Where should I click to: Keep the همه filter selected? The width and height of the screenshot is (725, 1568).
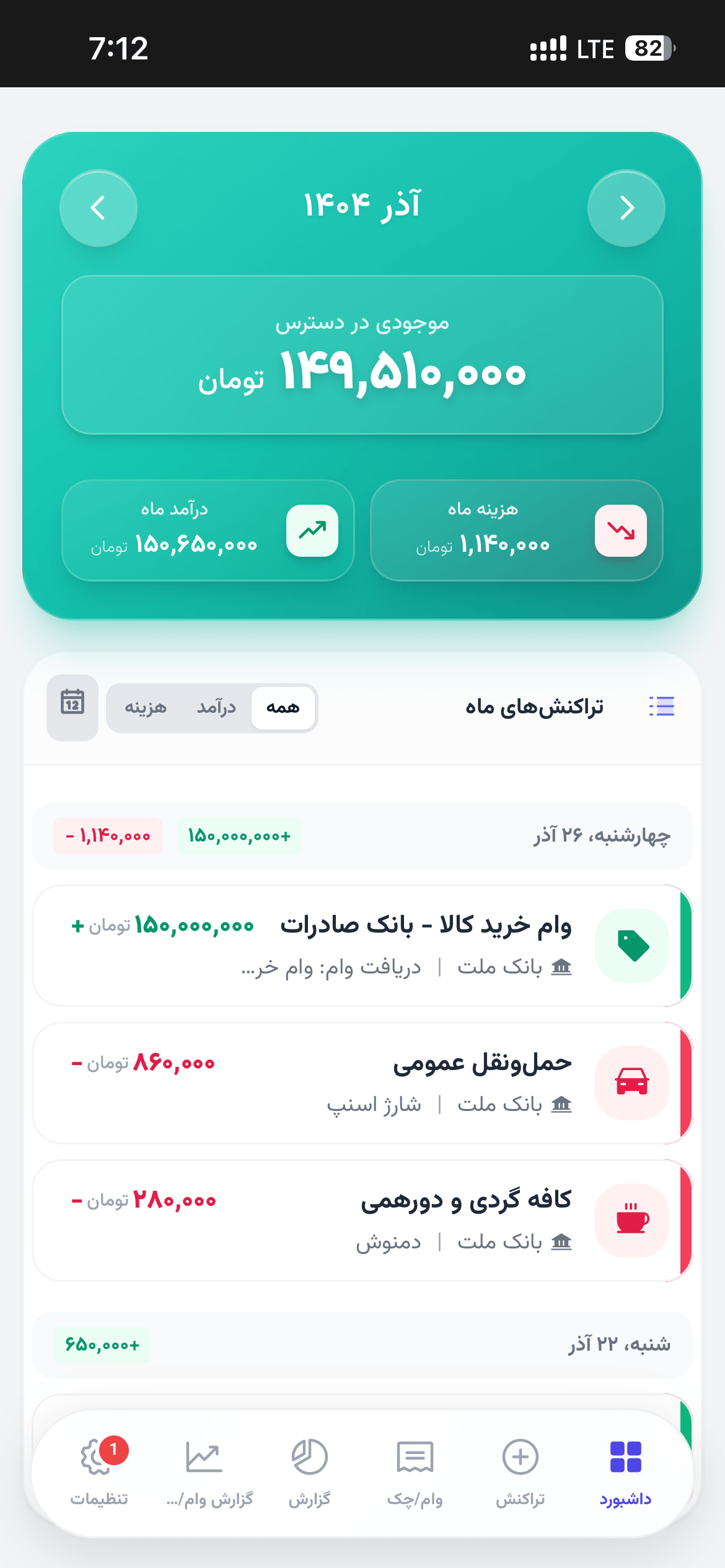pos(283,707)
